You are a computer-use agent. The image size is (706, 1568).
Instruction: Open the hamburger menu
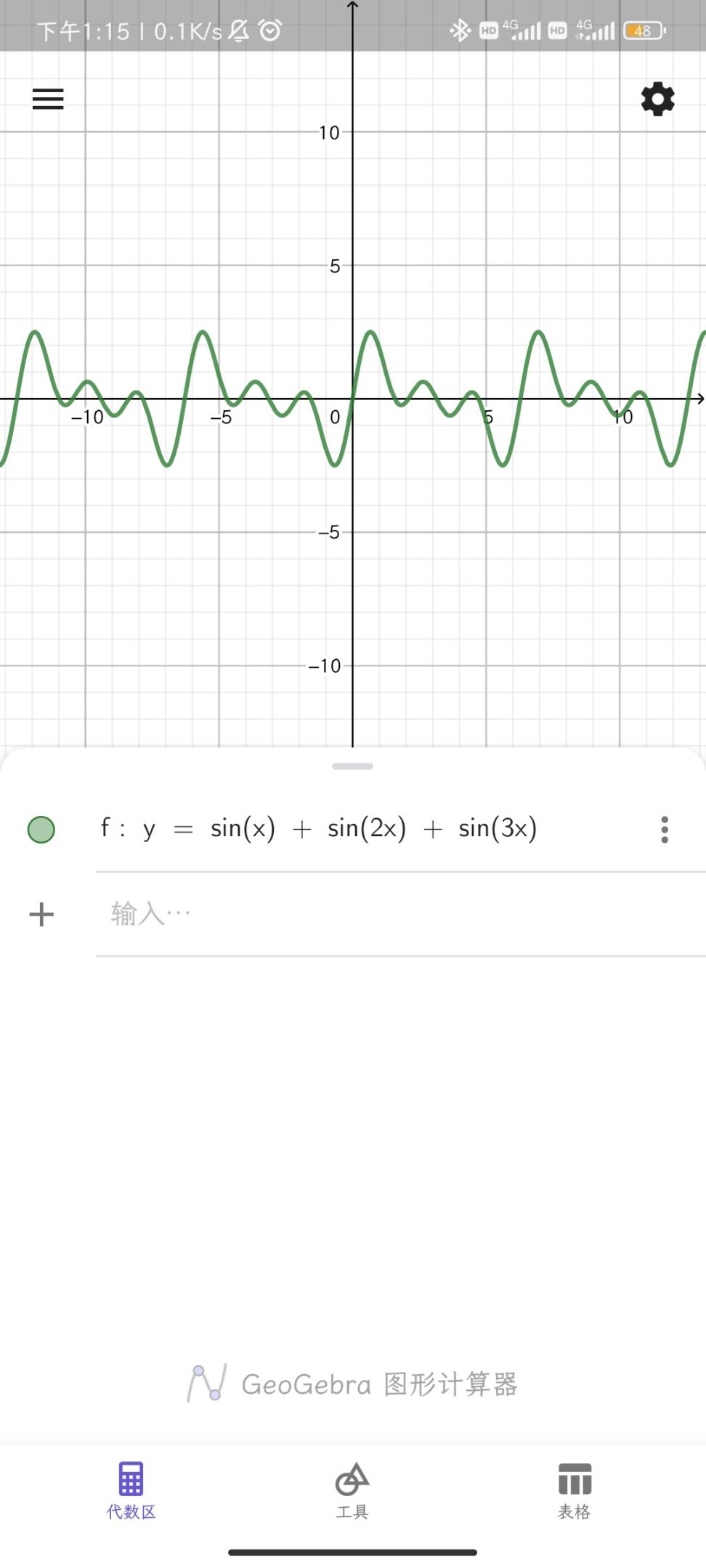click(48, 99)
